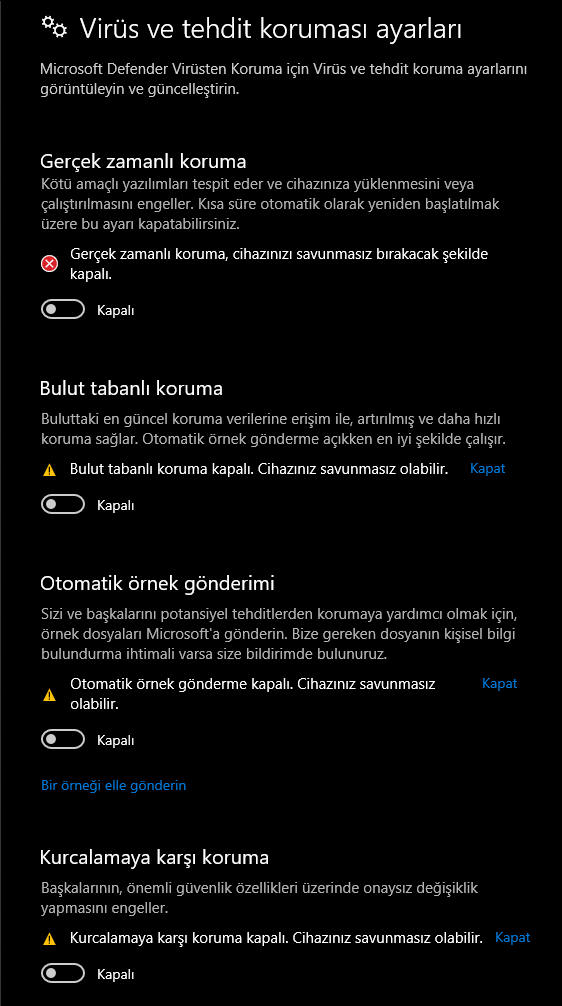The image size is (562, 1006).
Task: Turn on Bulut tabanlı koruma switch
Action: tap(63, 505)
